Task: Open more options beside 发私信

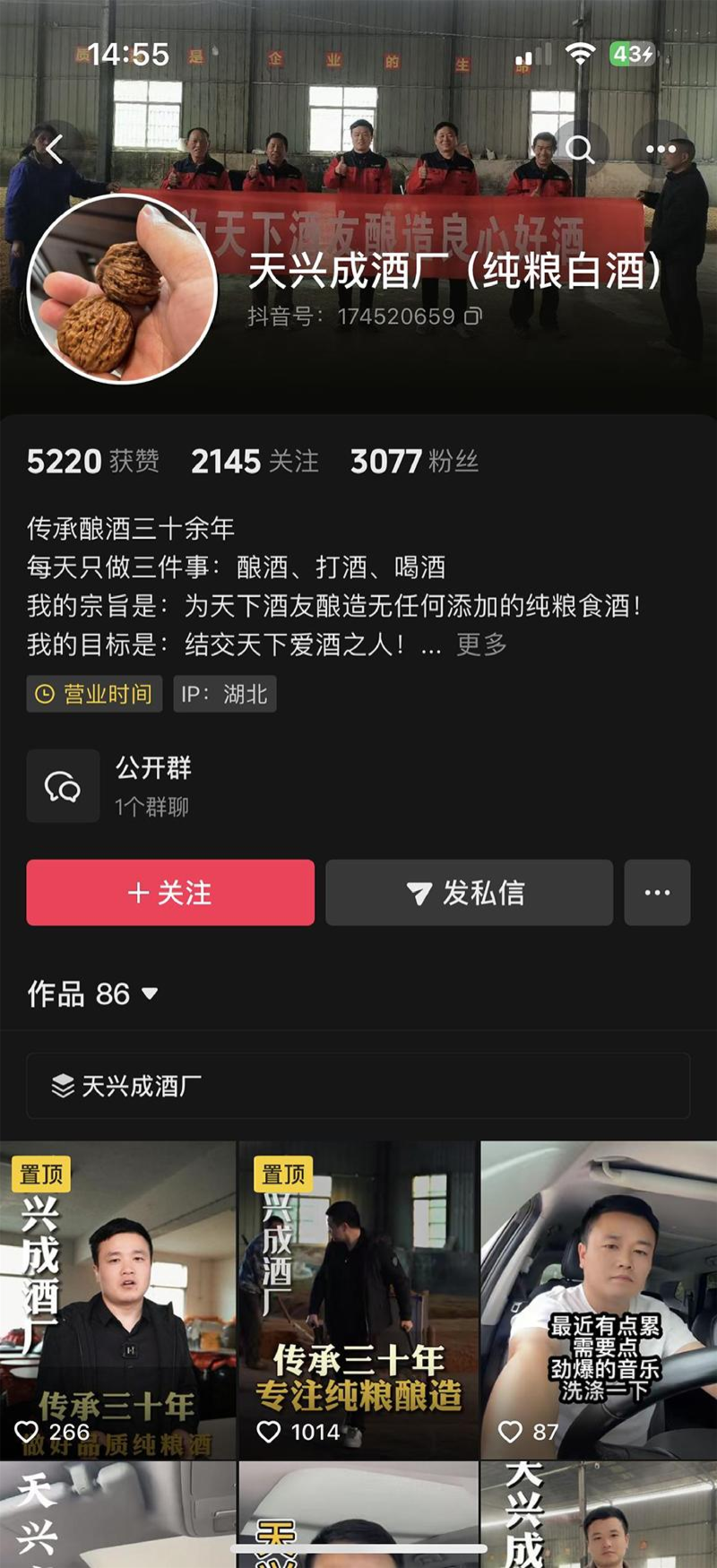Action: click(657, 893)
